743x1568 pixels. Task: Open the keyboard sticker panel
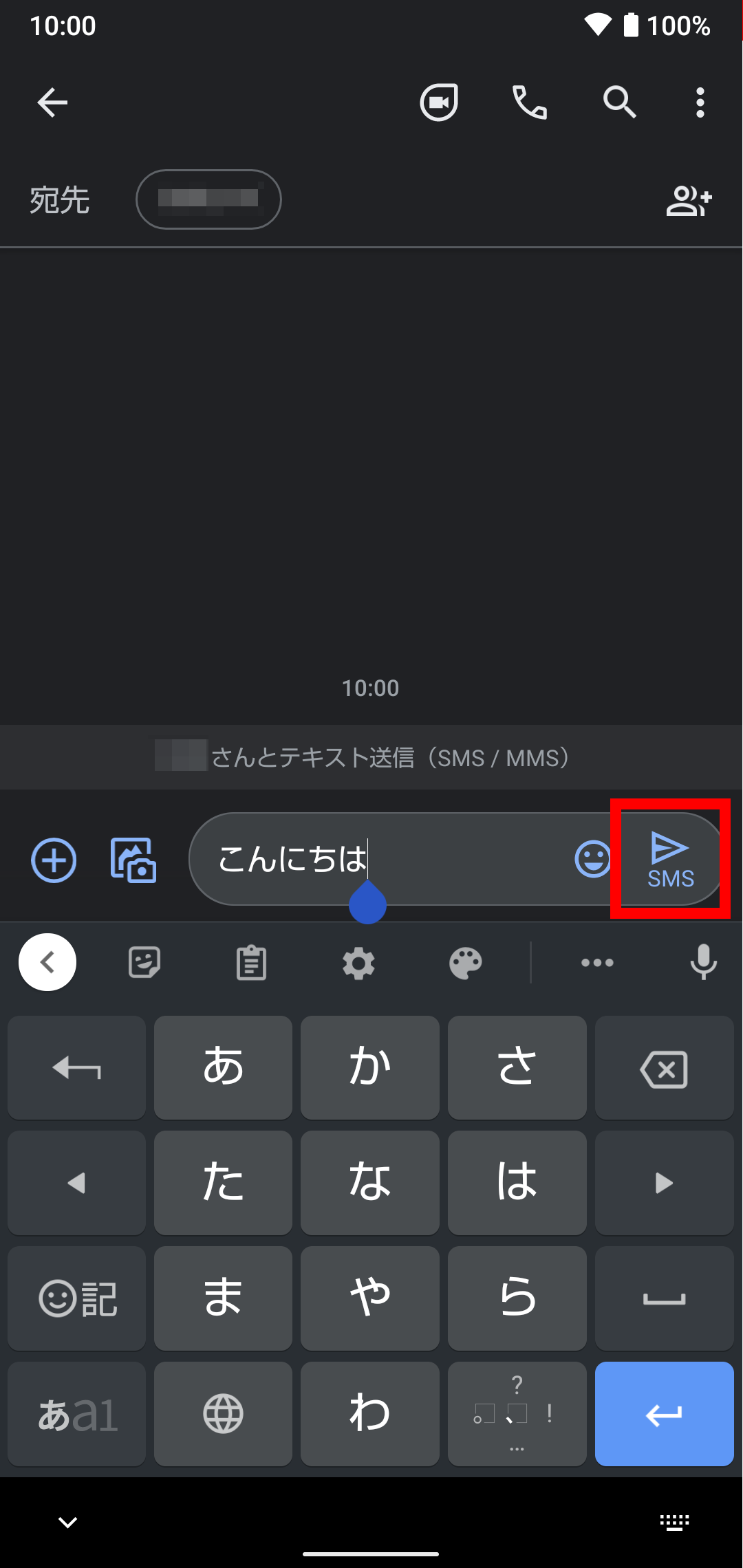click(144, 962)
